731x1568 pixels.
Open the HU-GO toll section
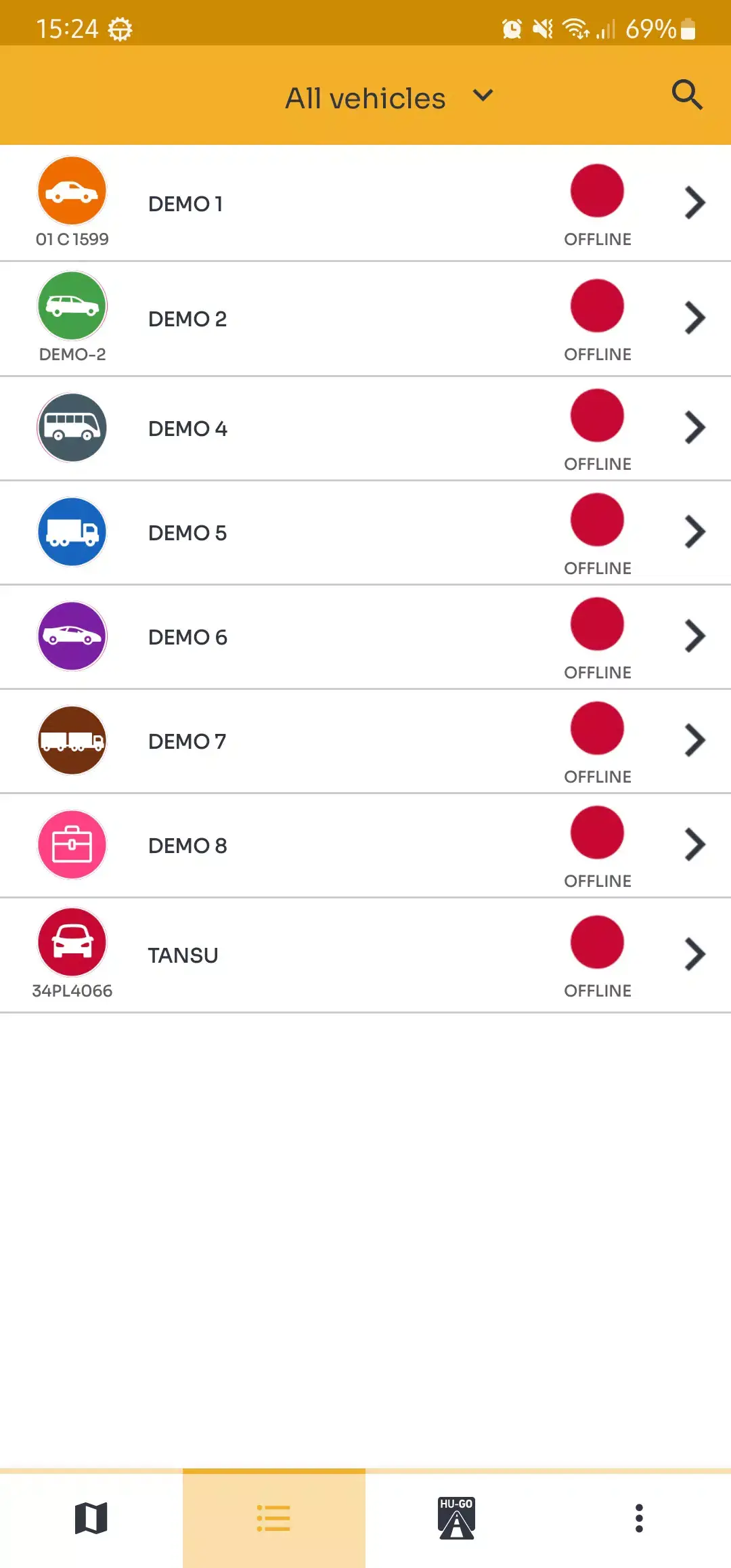[457, 1519]
